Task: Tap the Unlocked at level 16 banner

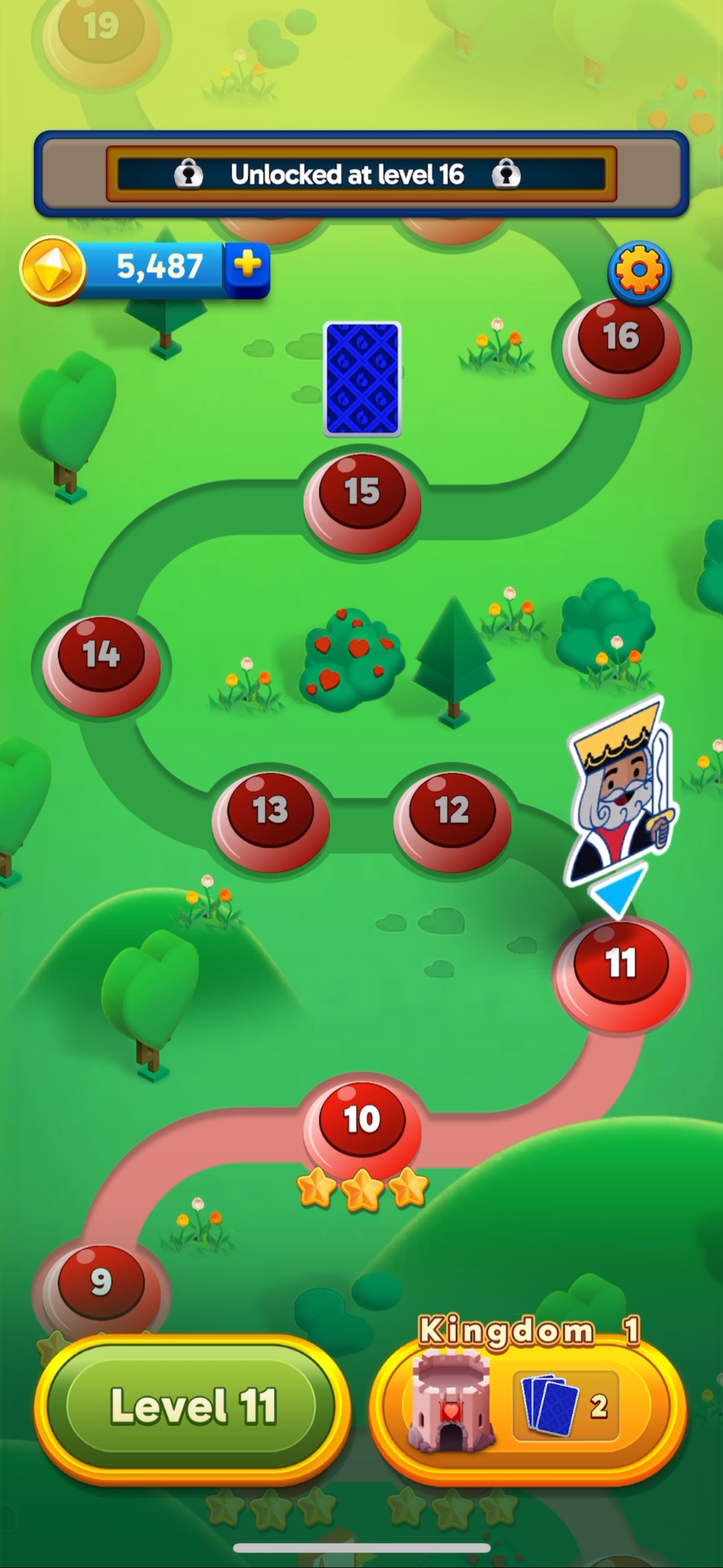Action: tap(362, 174)
